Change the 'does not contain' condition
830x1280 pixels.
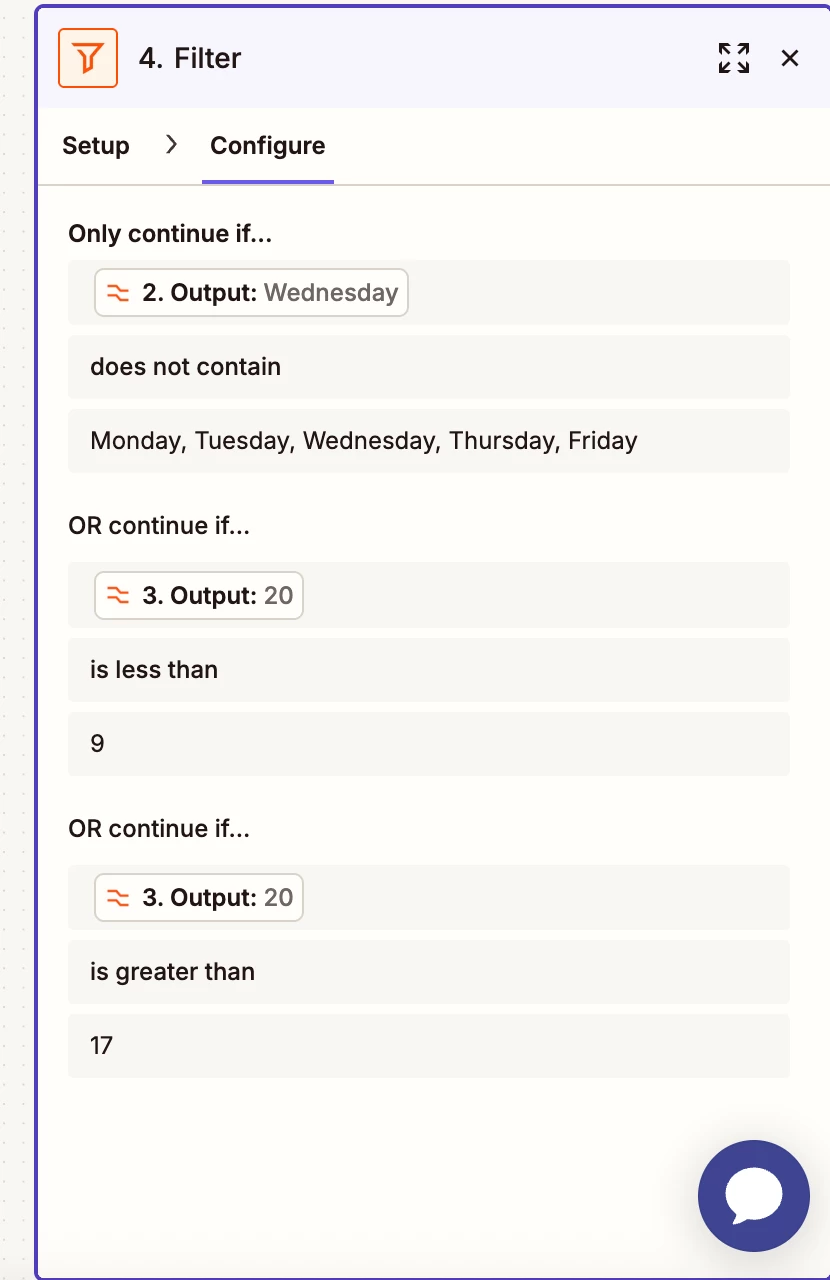[x=428, y=367]
